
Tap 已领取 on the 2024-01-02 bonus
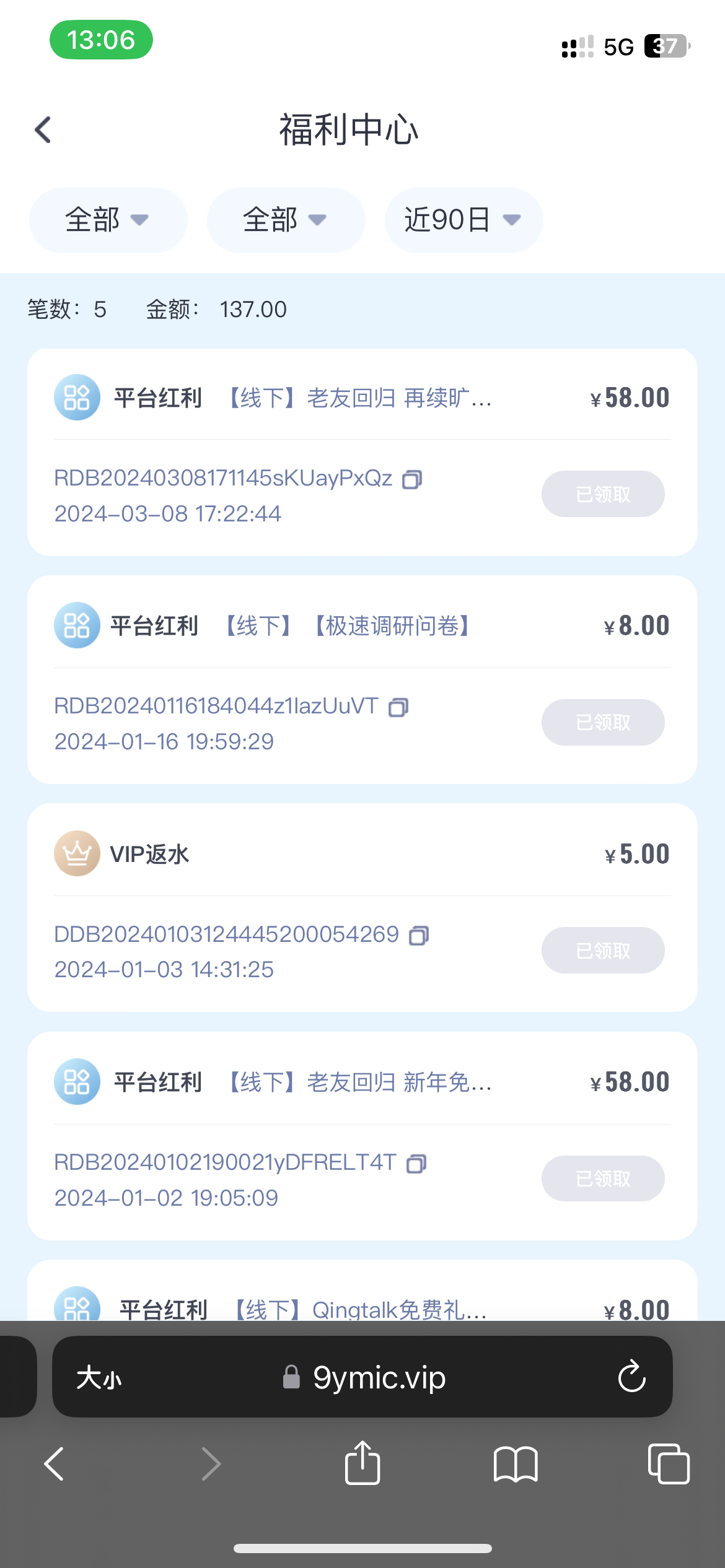coord(602,1178)
